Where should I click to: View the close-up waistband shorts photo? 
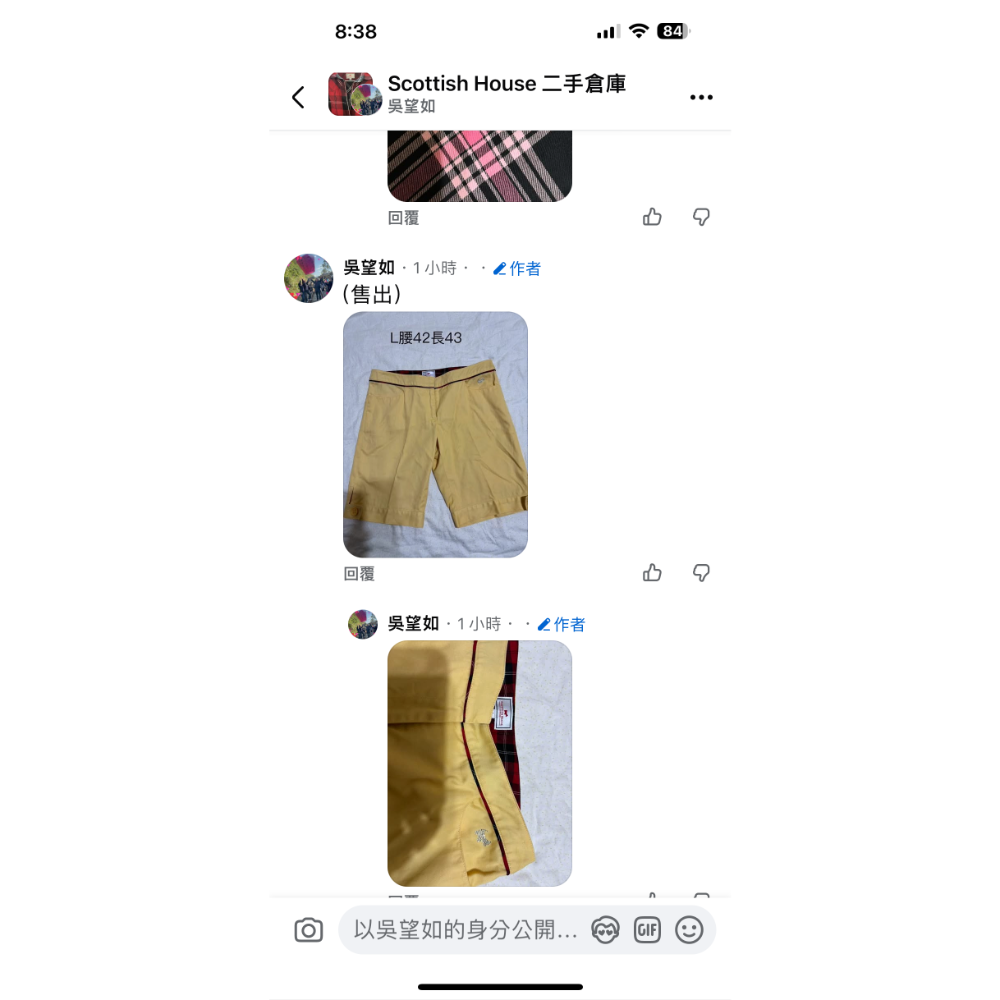[479, 762]
